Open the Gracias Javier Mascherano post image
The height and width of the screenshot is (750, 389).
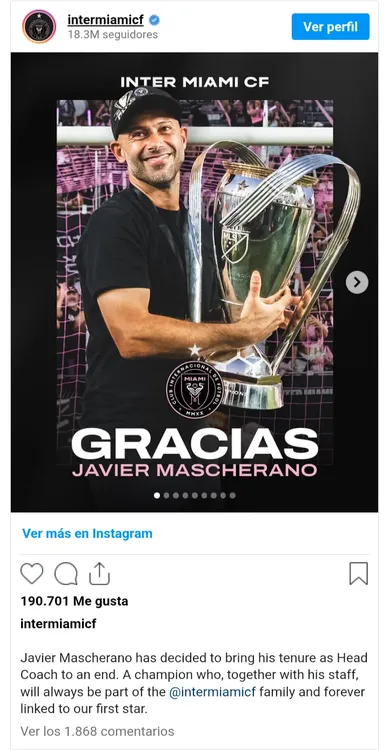[x=194, y=282]
